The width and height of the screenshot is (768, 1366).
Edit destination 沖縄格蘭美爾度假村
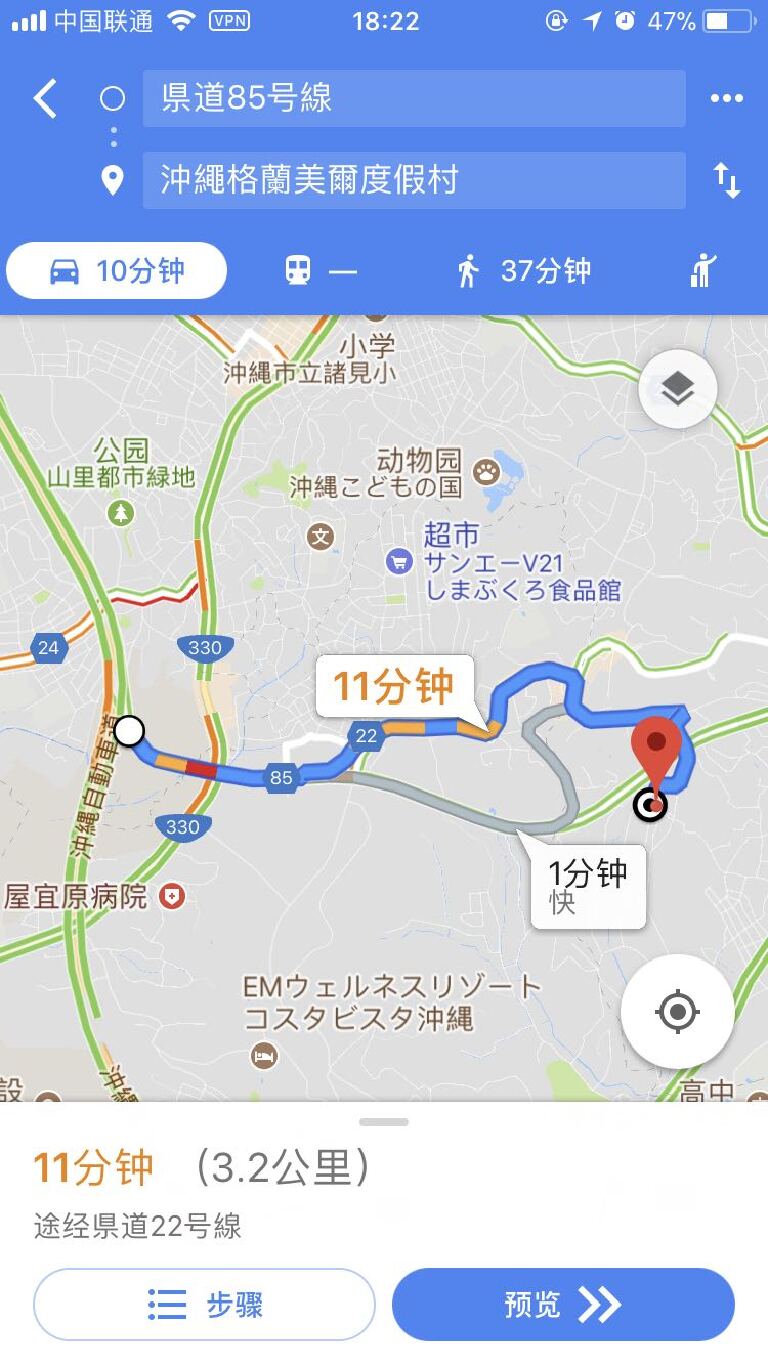[x=413, y=180]
